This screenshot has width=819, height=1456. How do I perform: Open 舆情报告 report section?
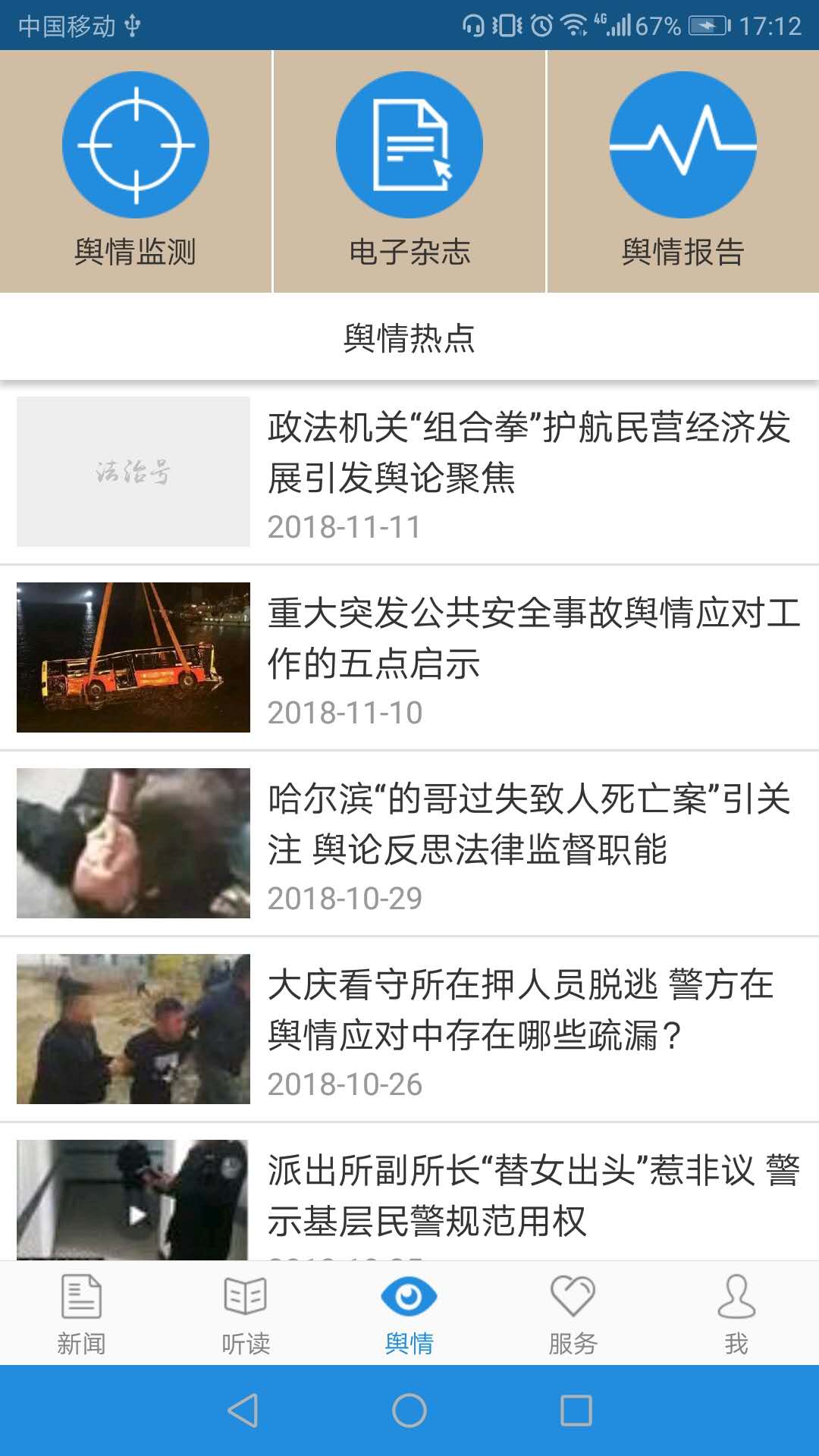point(682,171)
